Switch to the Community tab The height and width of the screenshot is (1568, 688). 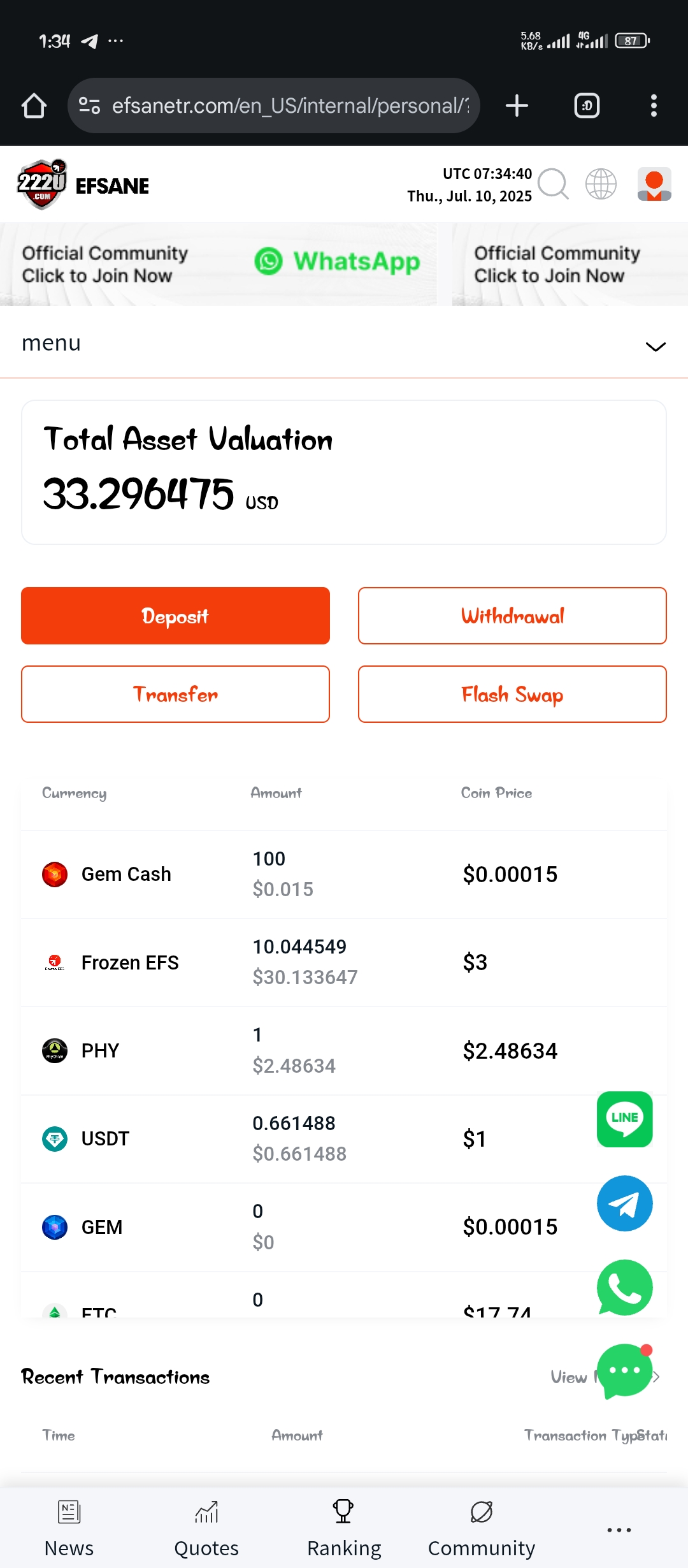482,1528
